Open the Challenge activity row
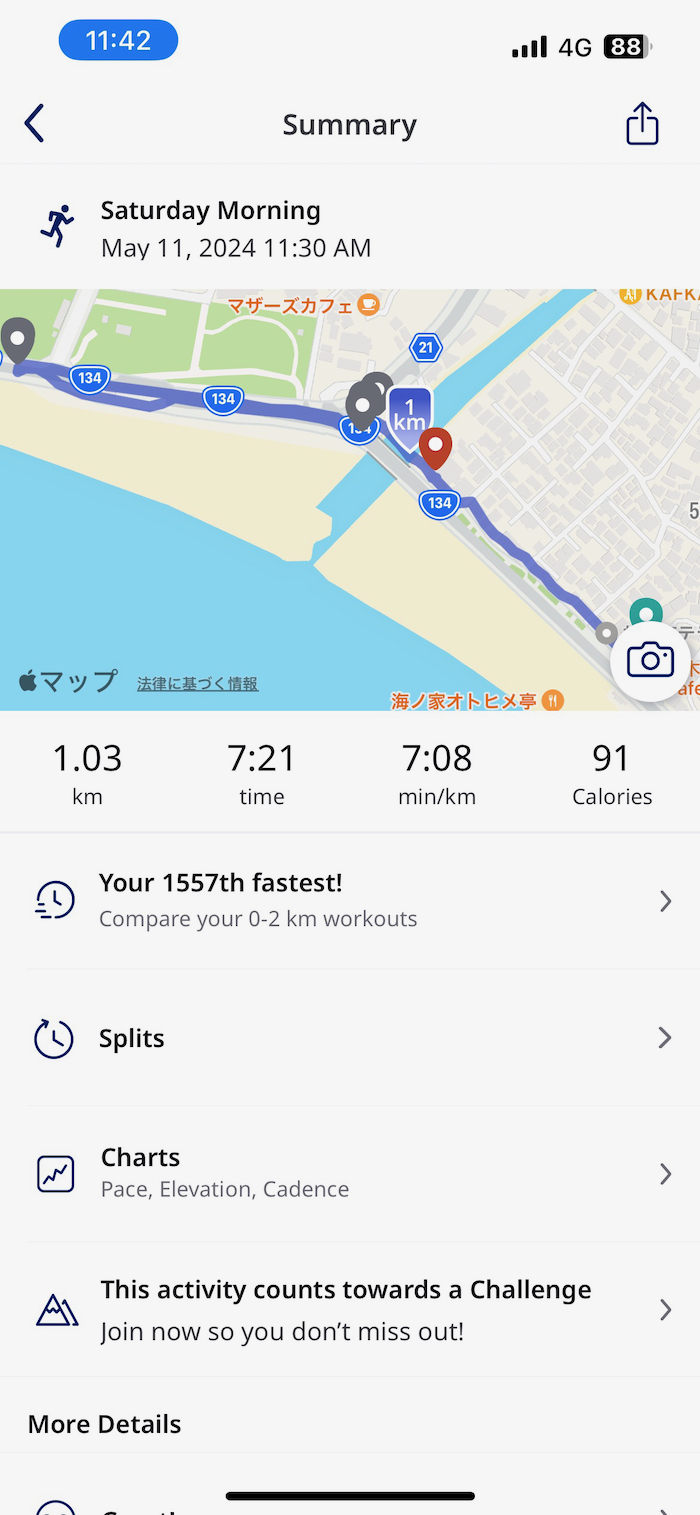Screen dimensions: 700x1515 tap(350, 1310)
